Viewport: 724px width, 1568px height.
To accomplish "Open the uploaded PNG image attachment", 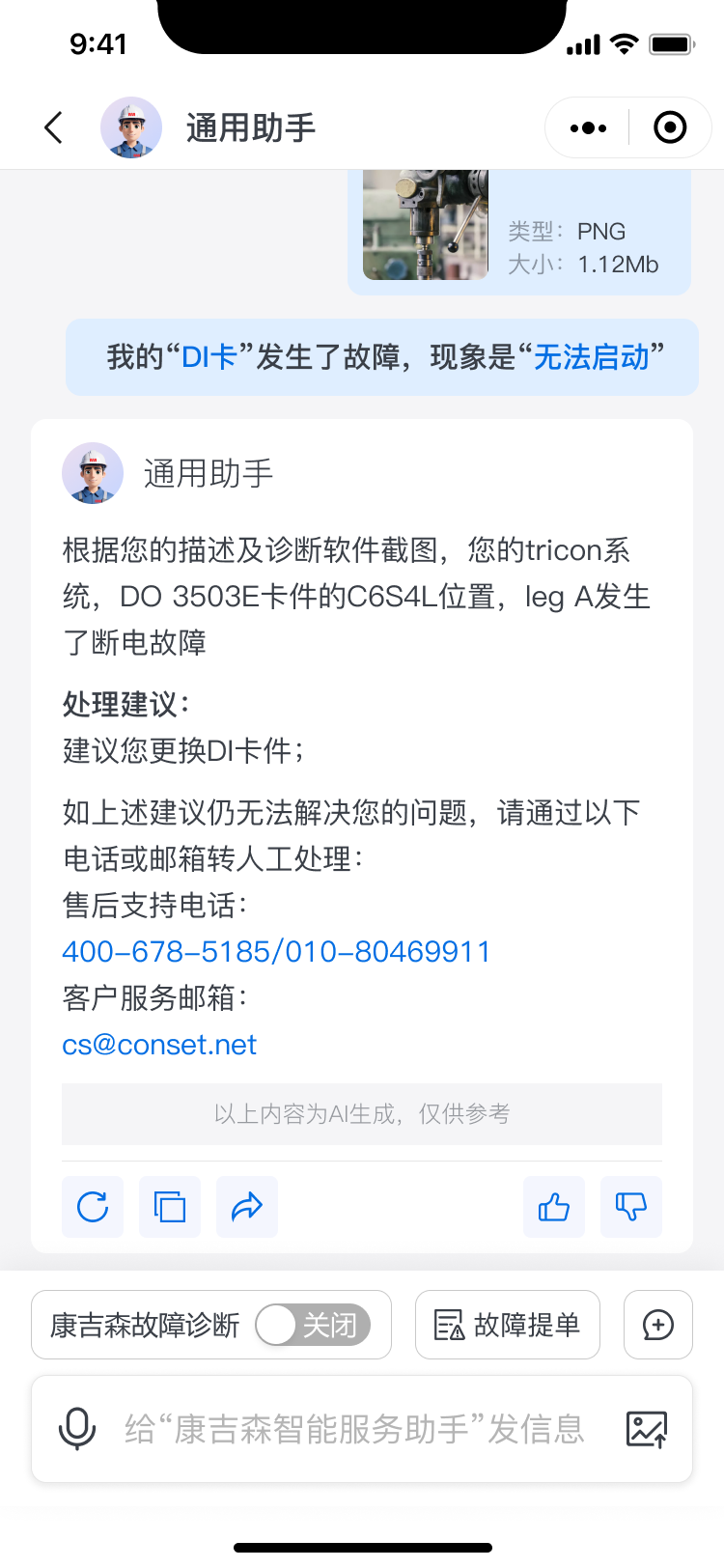I will 425,225.
